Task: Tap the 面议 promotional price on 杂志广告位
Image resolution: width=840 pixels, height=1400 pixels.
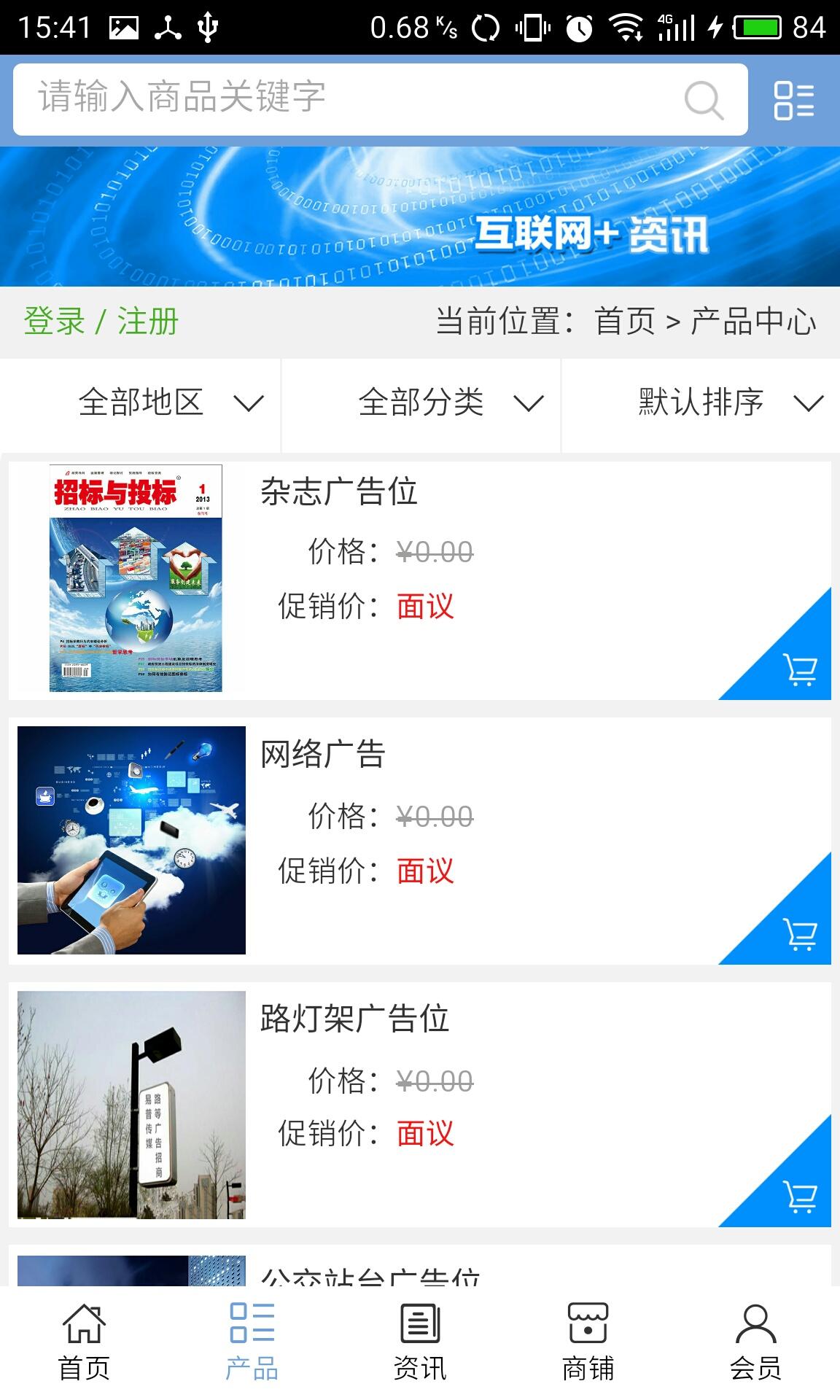Action: point(426,606)
